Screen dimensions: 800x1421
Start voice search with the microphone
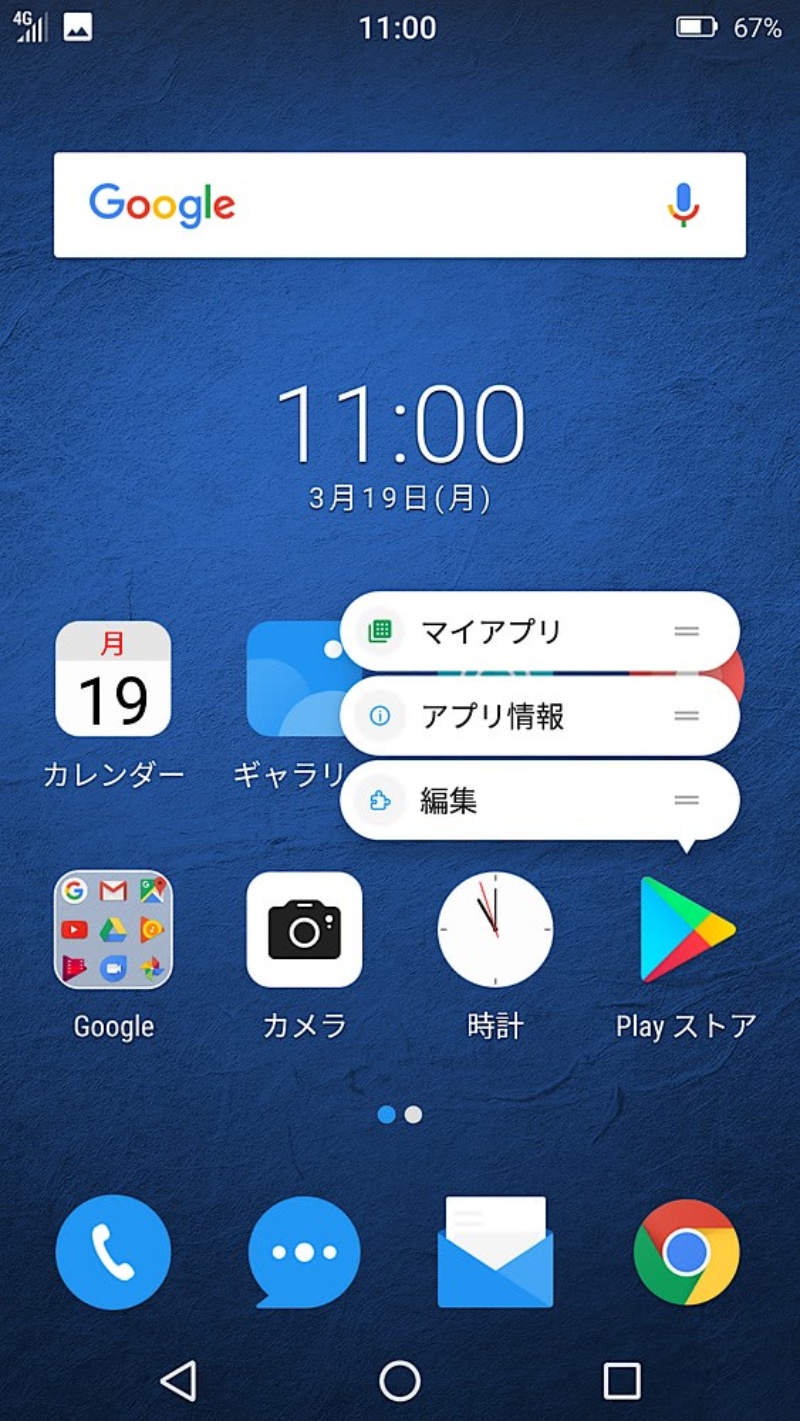pos(683,205)
